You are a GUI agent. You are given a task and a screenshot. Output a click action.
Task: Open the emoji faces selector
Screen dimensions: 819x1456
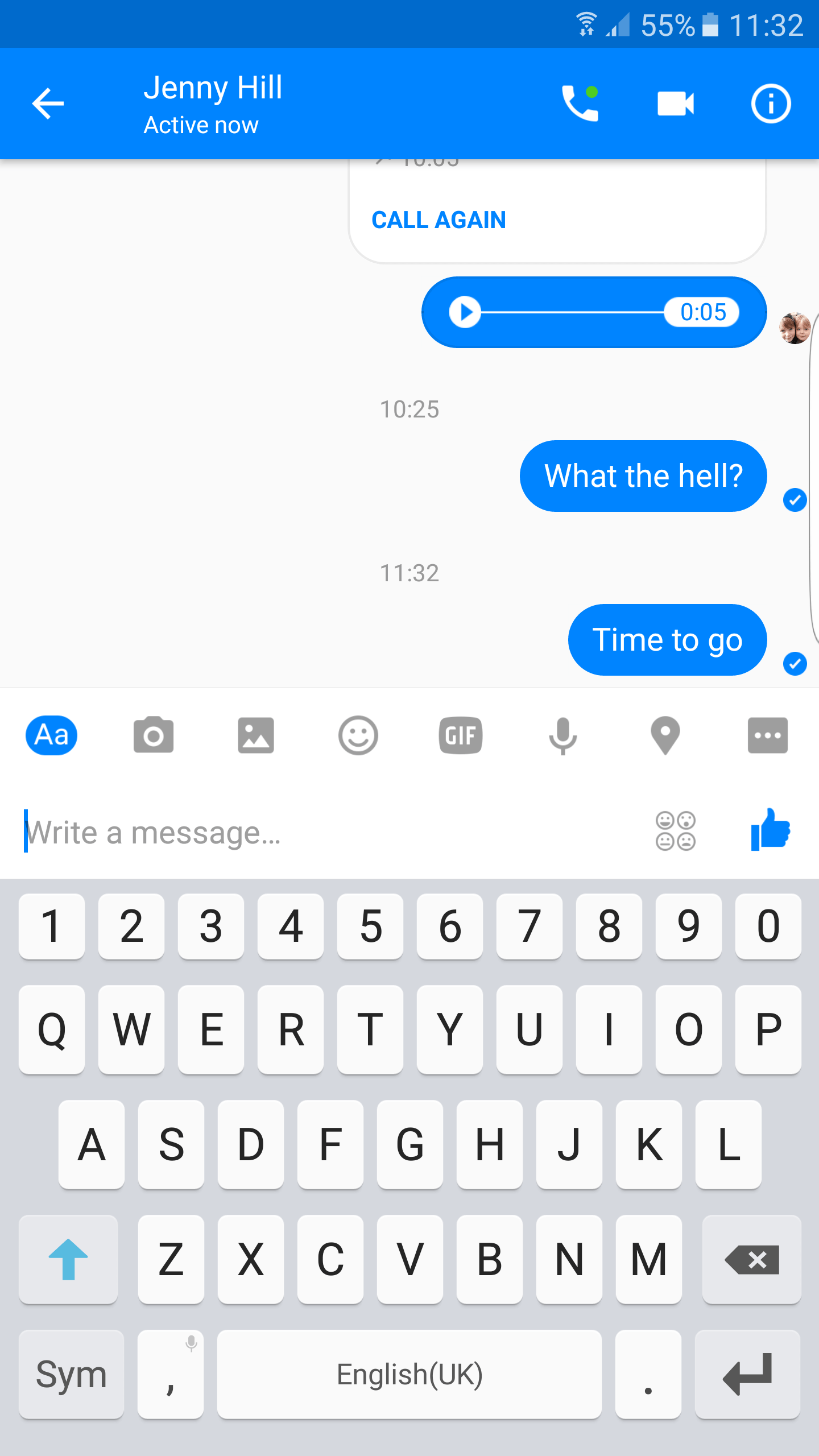click(675, 831)
